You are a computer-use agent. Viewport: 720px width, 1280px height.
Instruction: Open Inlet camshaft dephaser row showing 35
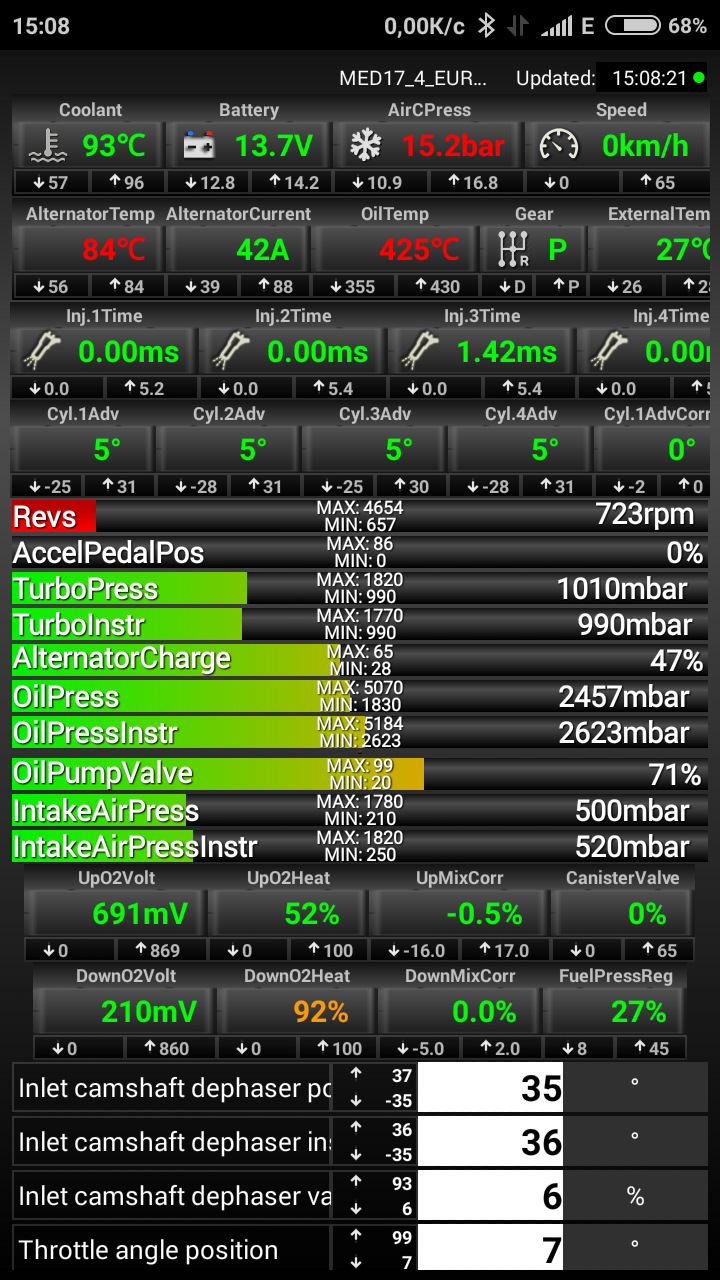pyautogui.click(x=360, y=1088)
